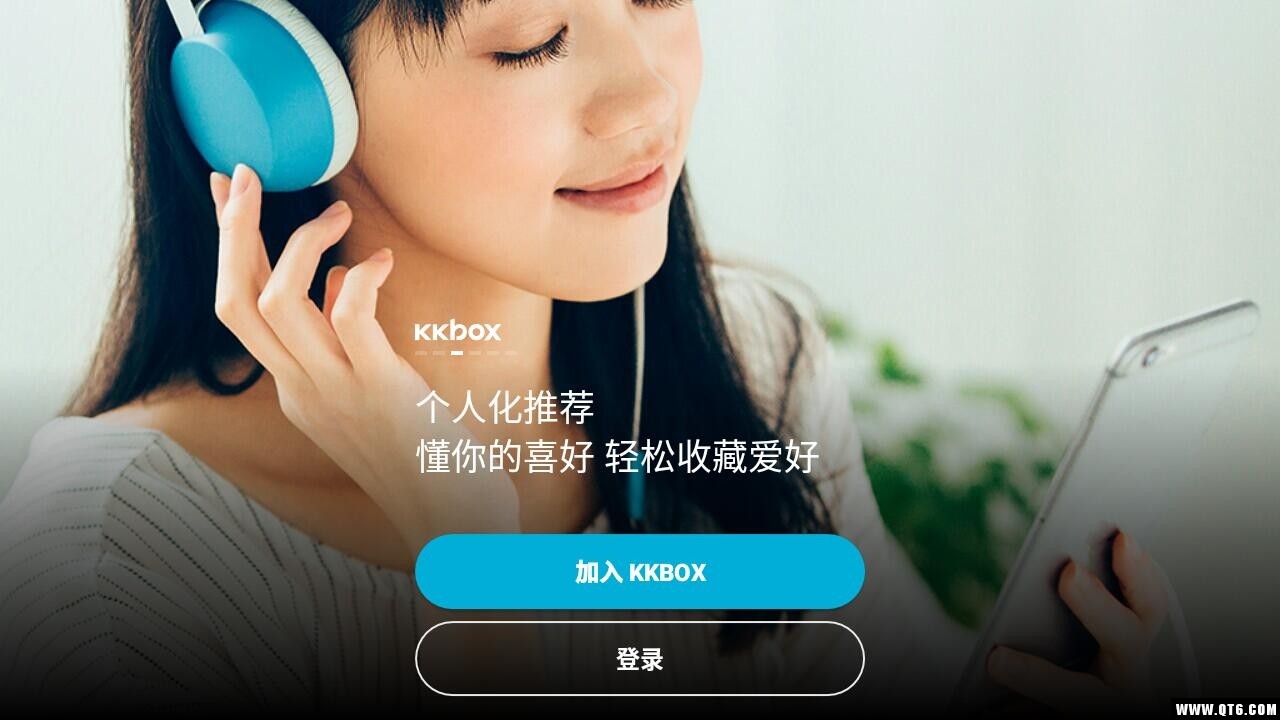Open the 登录 login button
The image size is (1280, 720).
pos(639,659)
